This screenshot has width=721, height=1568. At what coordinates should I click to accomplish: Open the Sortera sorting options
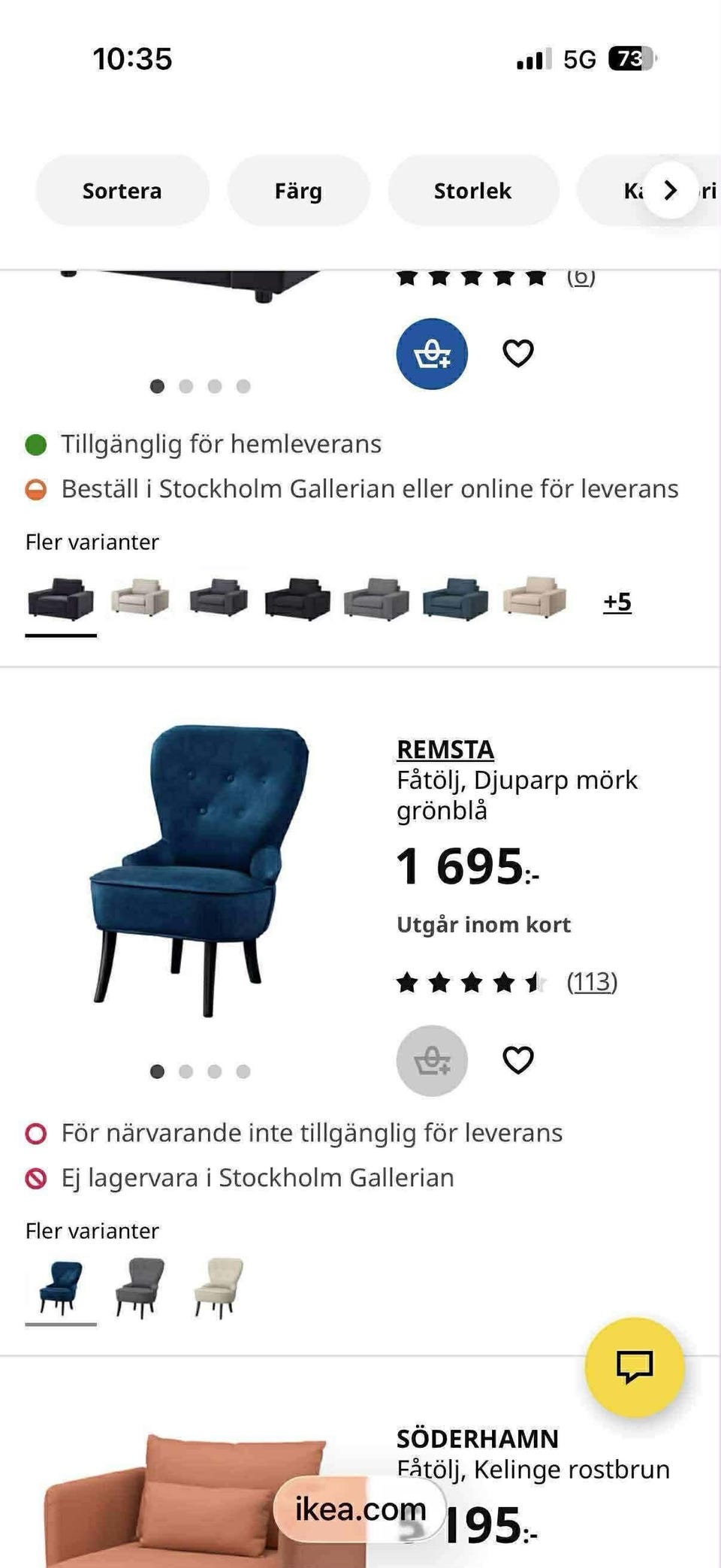point(122,190)
